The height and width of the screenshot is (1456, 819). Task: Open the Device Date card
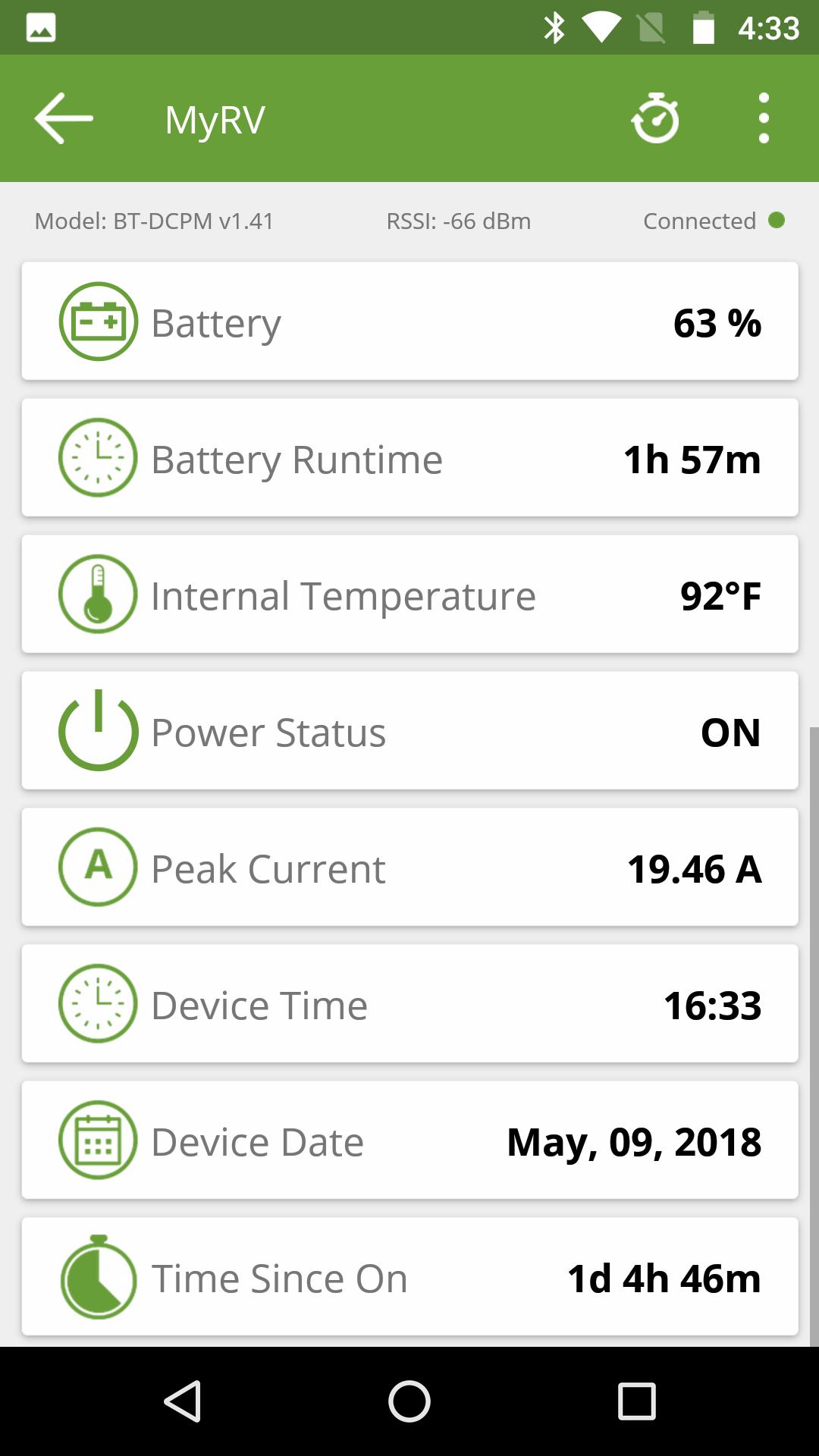[409, 1141]
